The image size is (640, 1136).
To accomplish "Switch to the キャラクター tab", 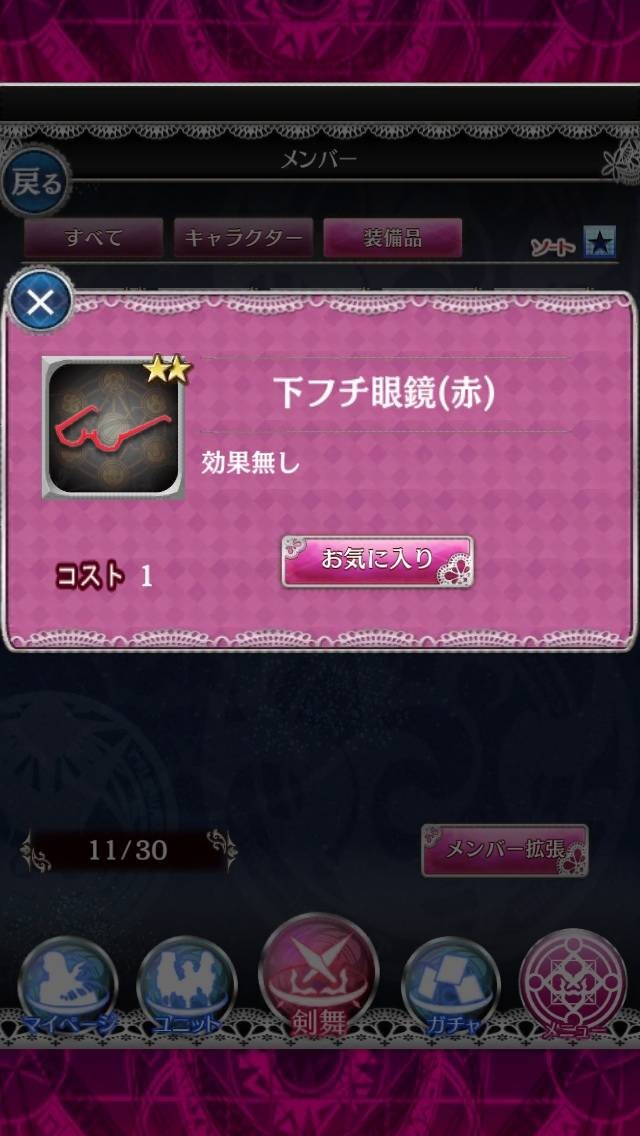I will coord(243,238).
